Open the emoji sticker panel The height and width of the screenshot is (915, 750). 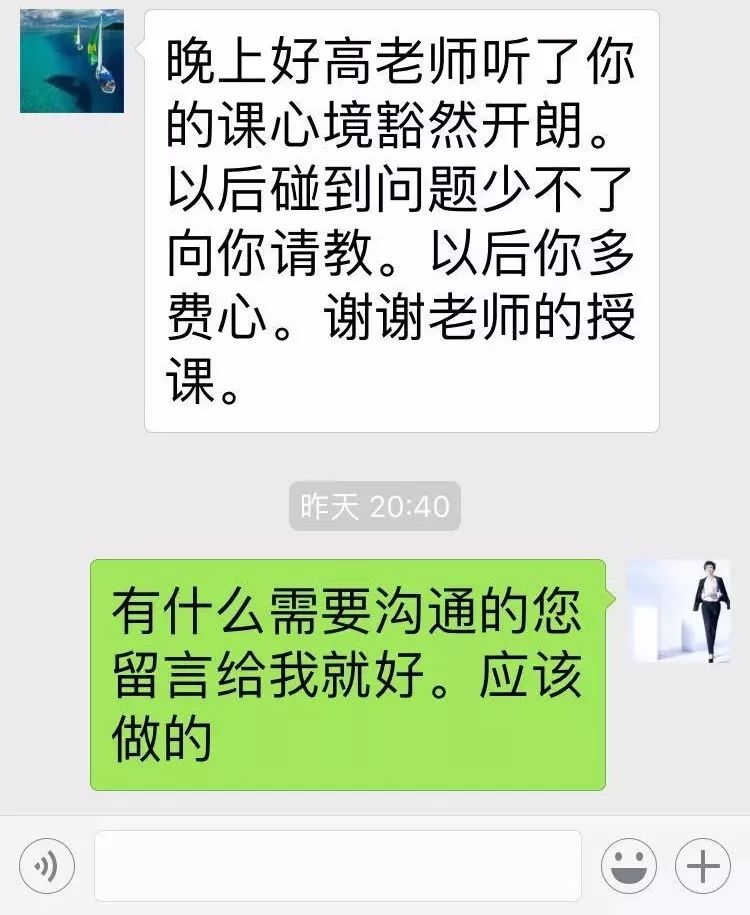tap(629, 865)
